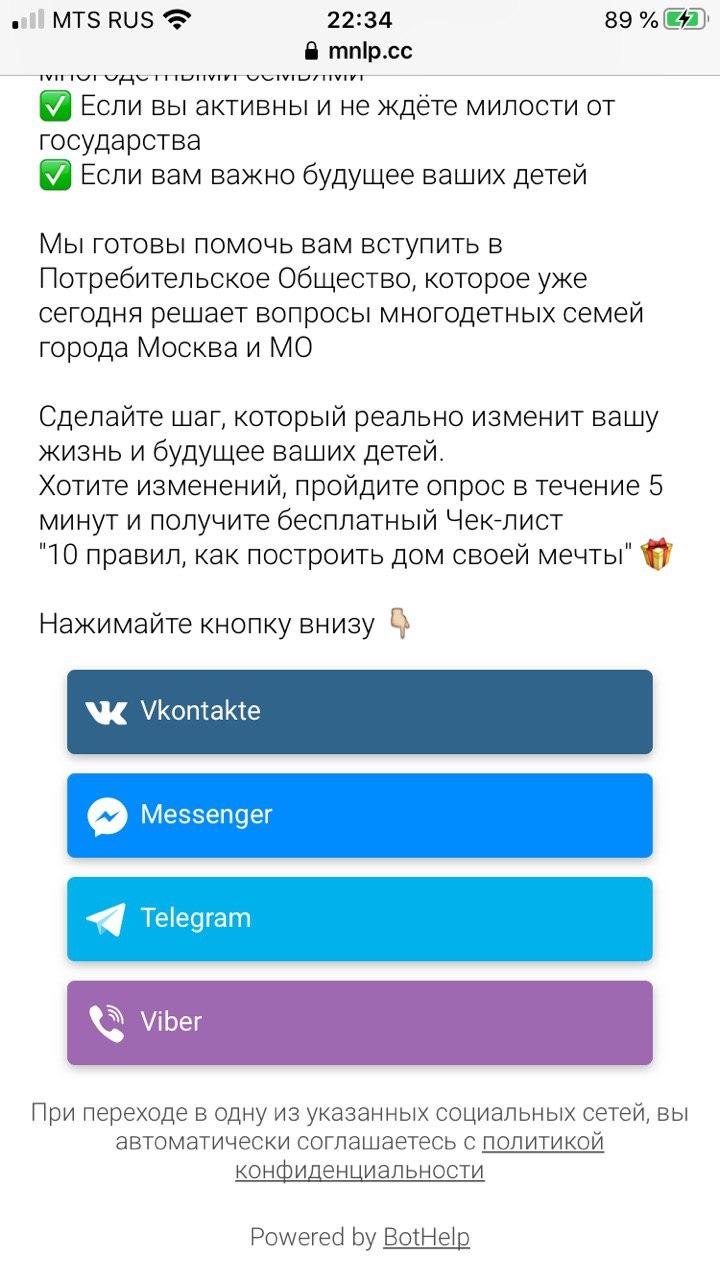Viewport: 720px width, 1280px height.
Task: Tap the mnlp.cc address bar
Action: pos(360,51)
